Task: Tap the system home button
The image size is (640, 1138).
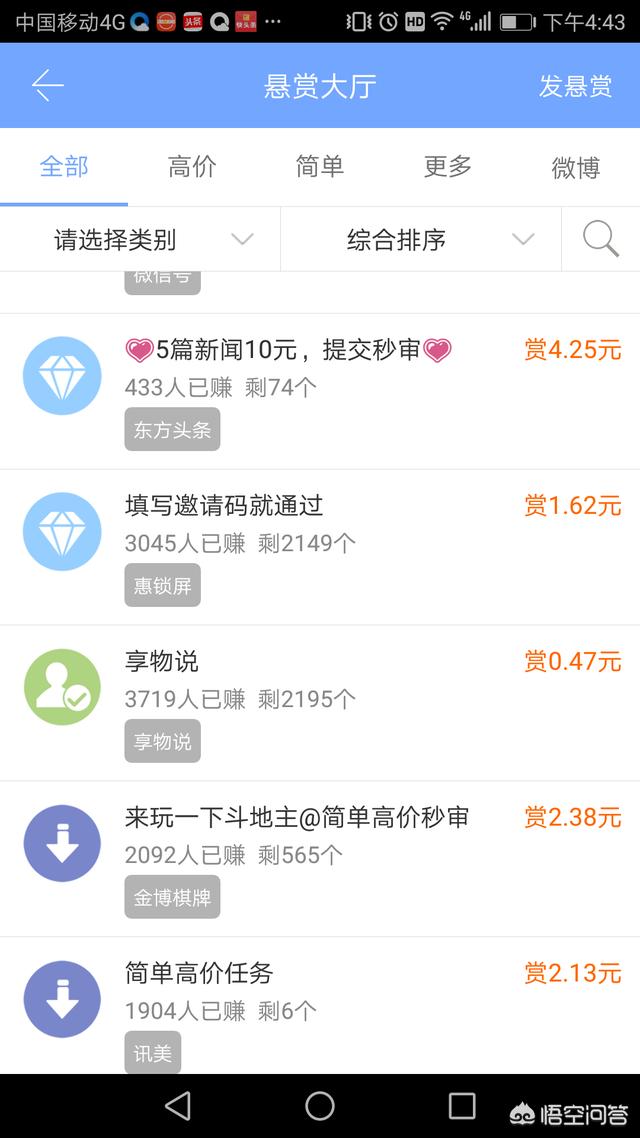Action: click(319, 1106)
